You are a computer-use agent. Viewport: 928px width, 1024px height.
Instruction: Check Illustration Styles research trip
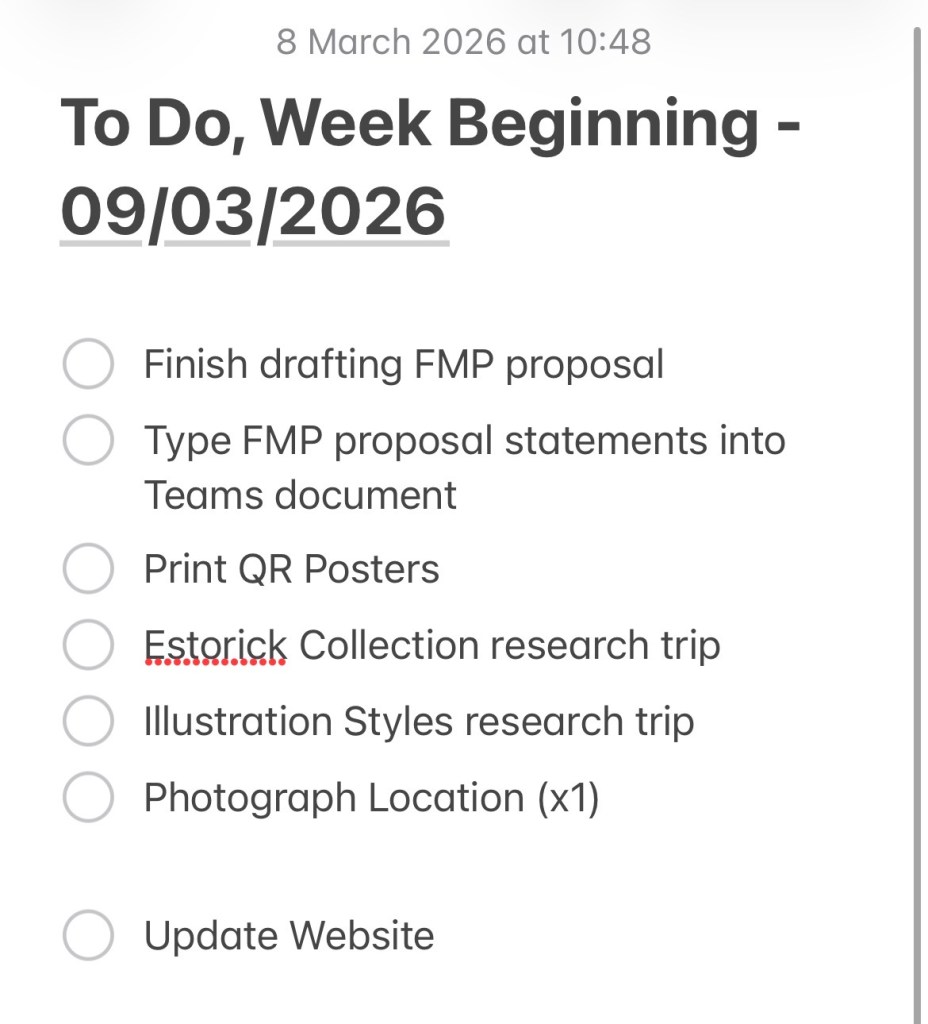point(88,721)
